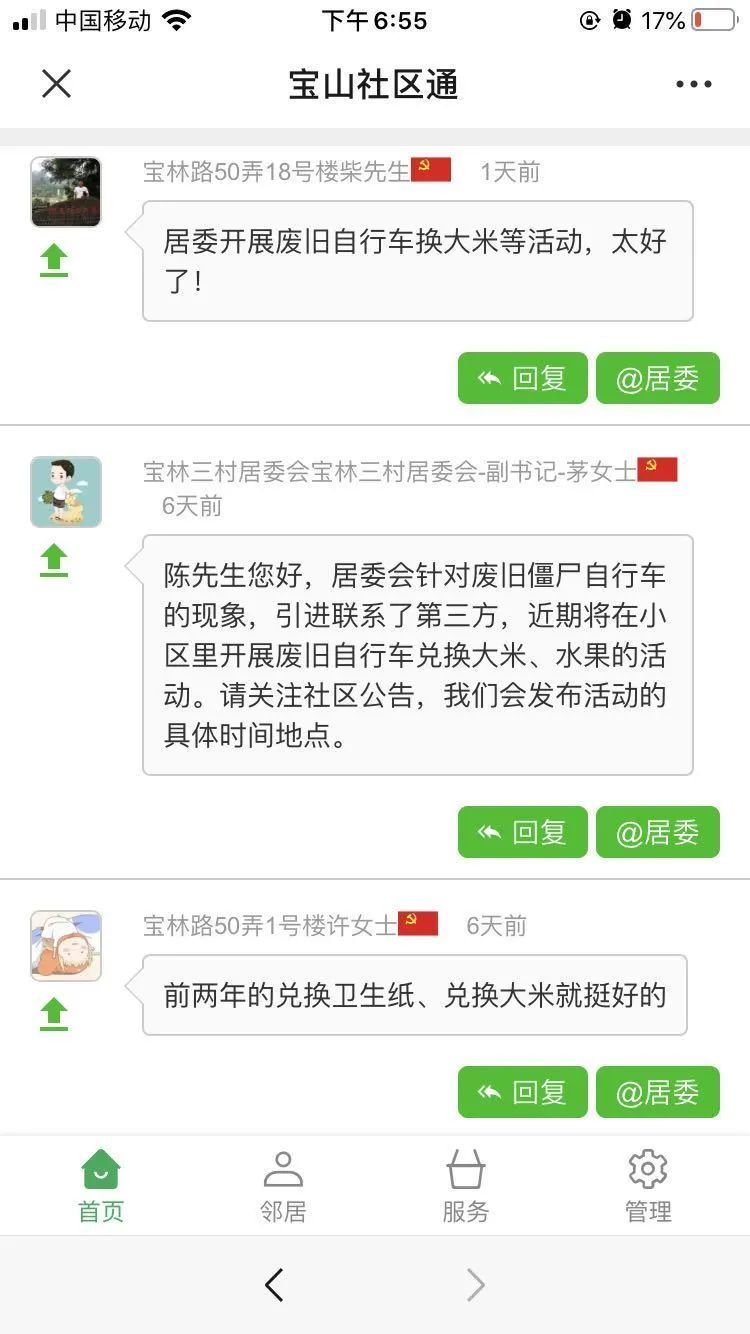
Task: Tap @居委 under 茅女士's comment
Action: point(657,832)
